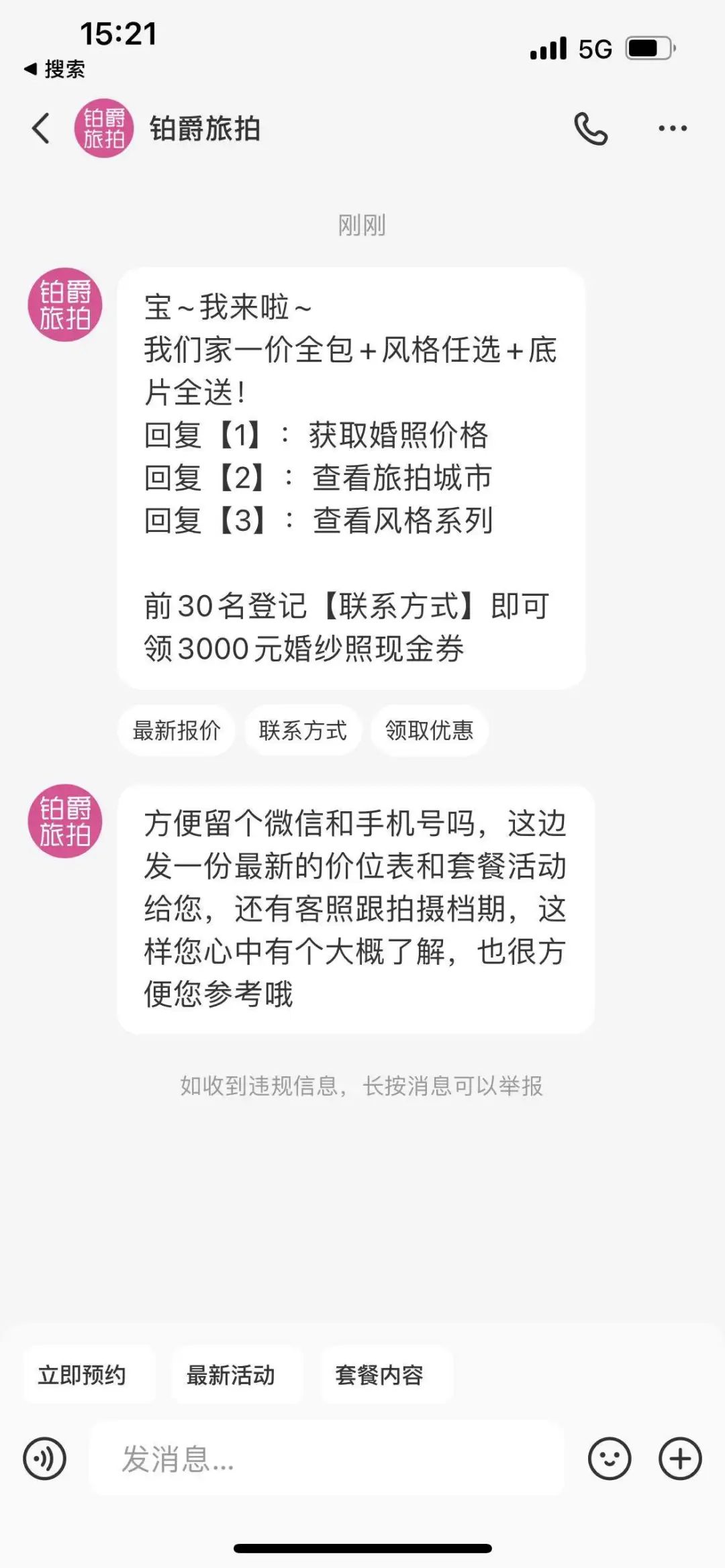The width and height of the screenshot is (725, 1568).
Task: Switch to voice message input
Action: point(44,1459)
